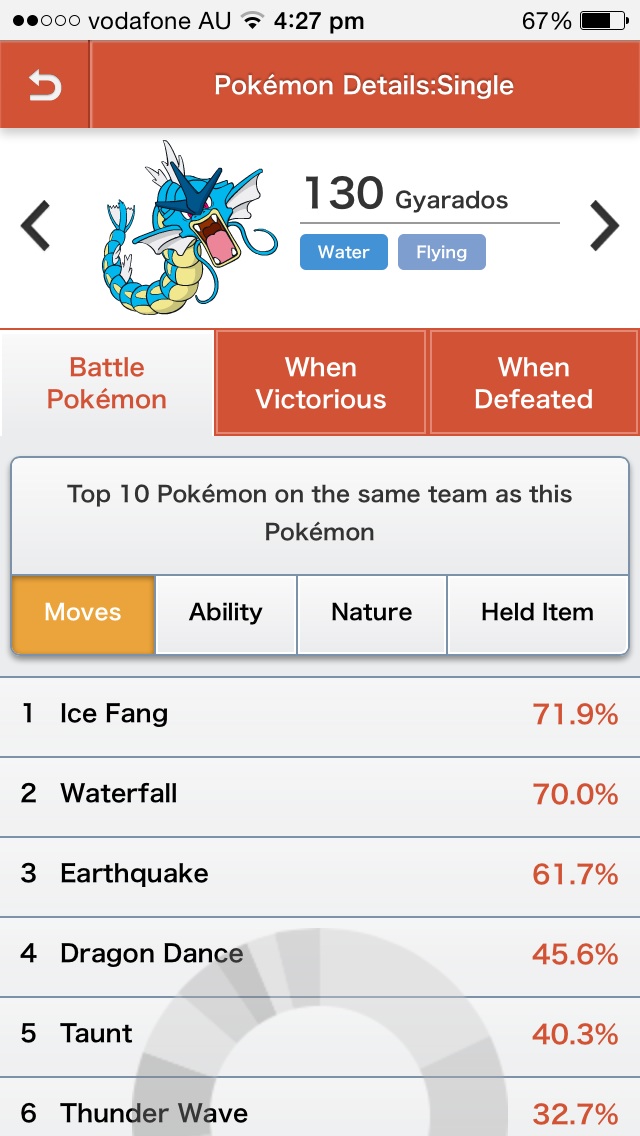The width and height of the screenshot is (640, 1136).
Task: Tap the Flying type chip
Action: 441,252
